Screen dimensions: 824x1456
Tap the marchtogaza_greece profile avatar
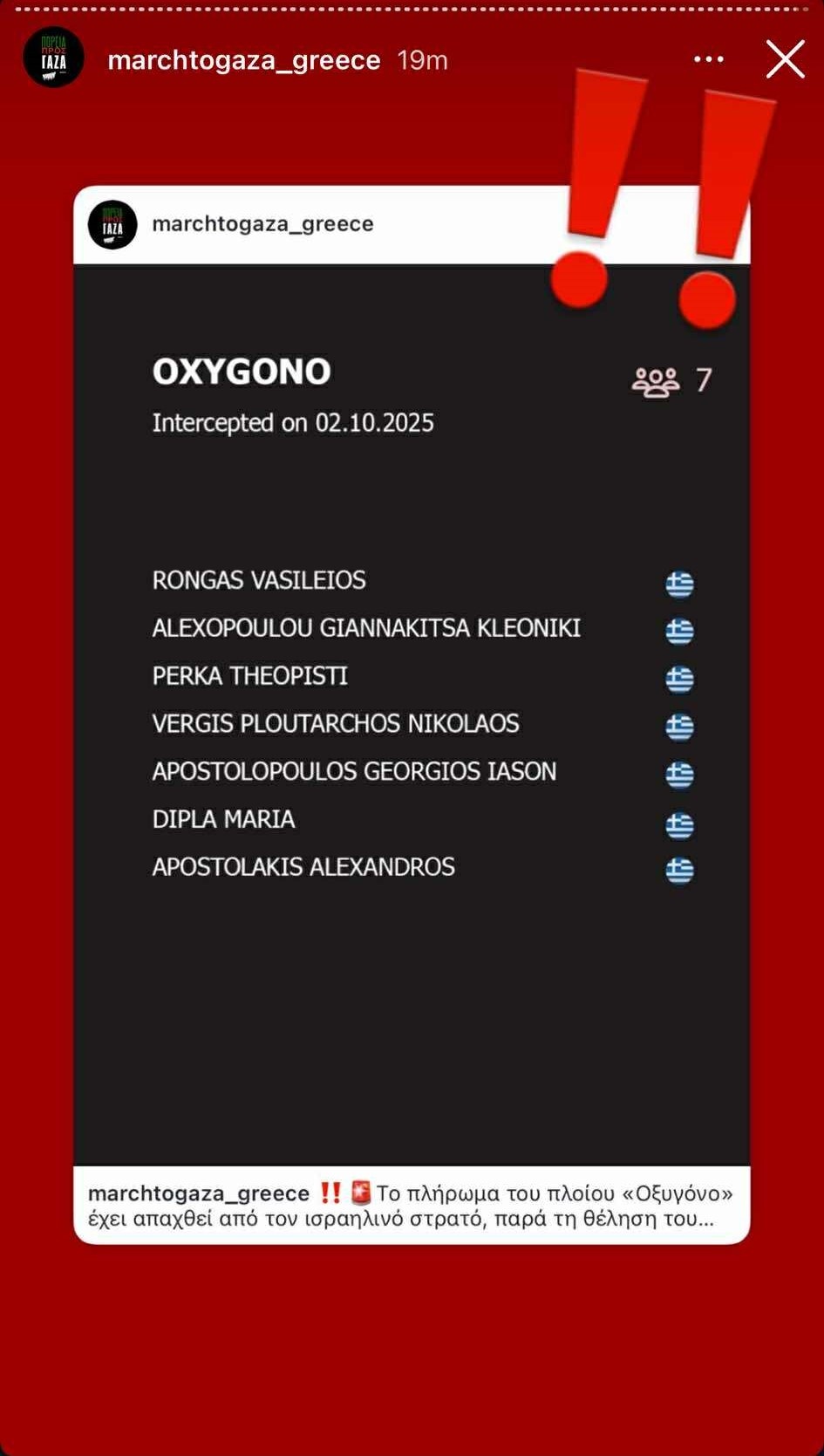[x=53, y=58]
